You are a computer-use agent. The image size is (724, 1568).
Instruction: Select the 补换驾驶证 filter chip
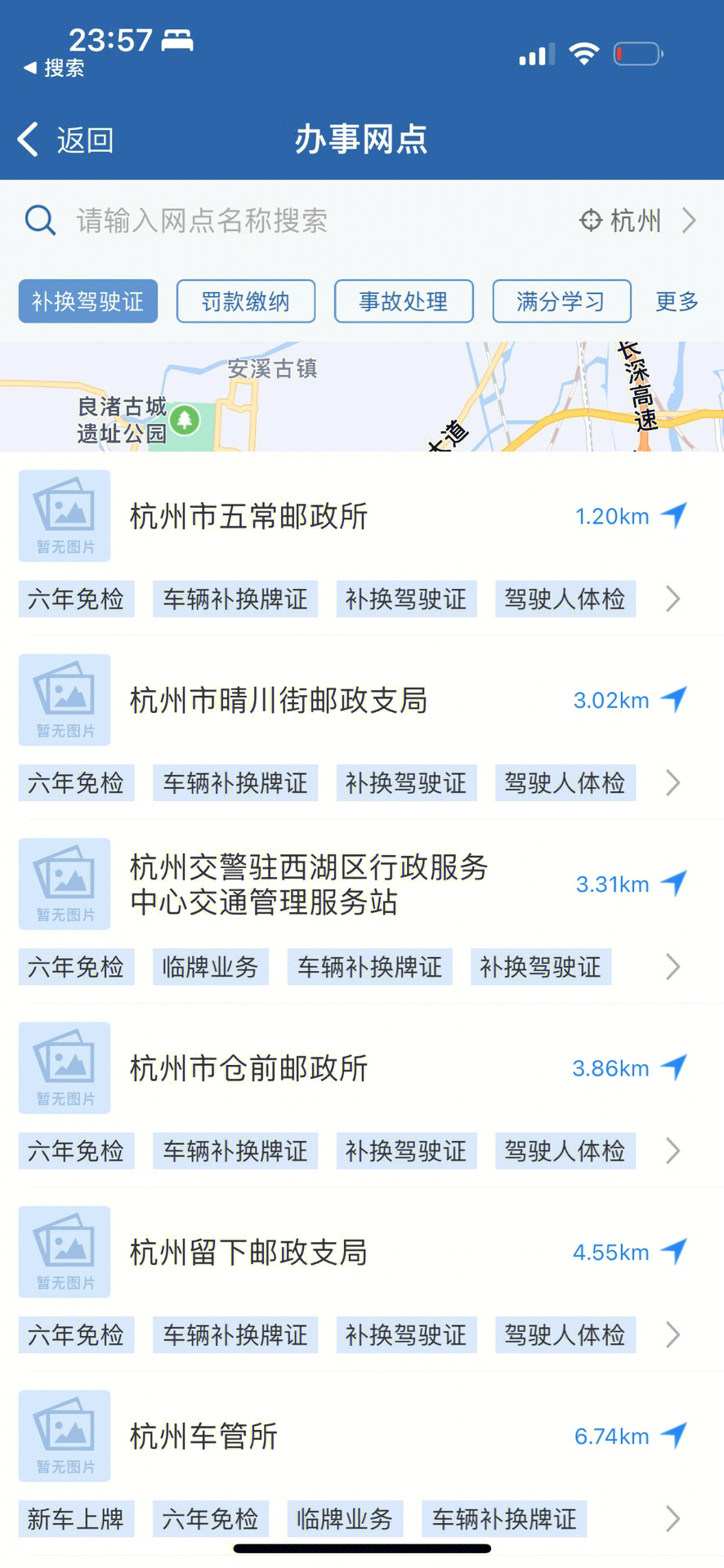88,301
